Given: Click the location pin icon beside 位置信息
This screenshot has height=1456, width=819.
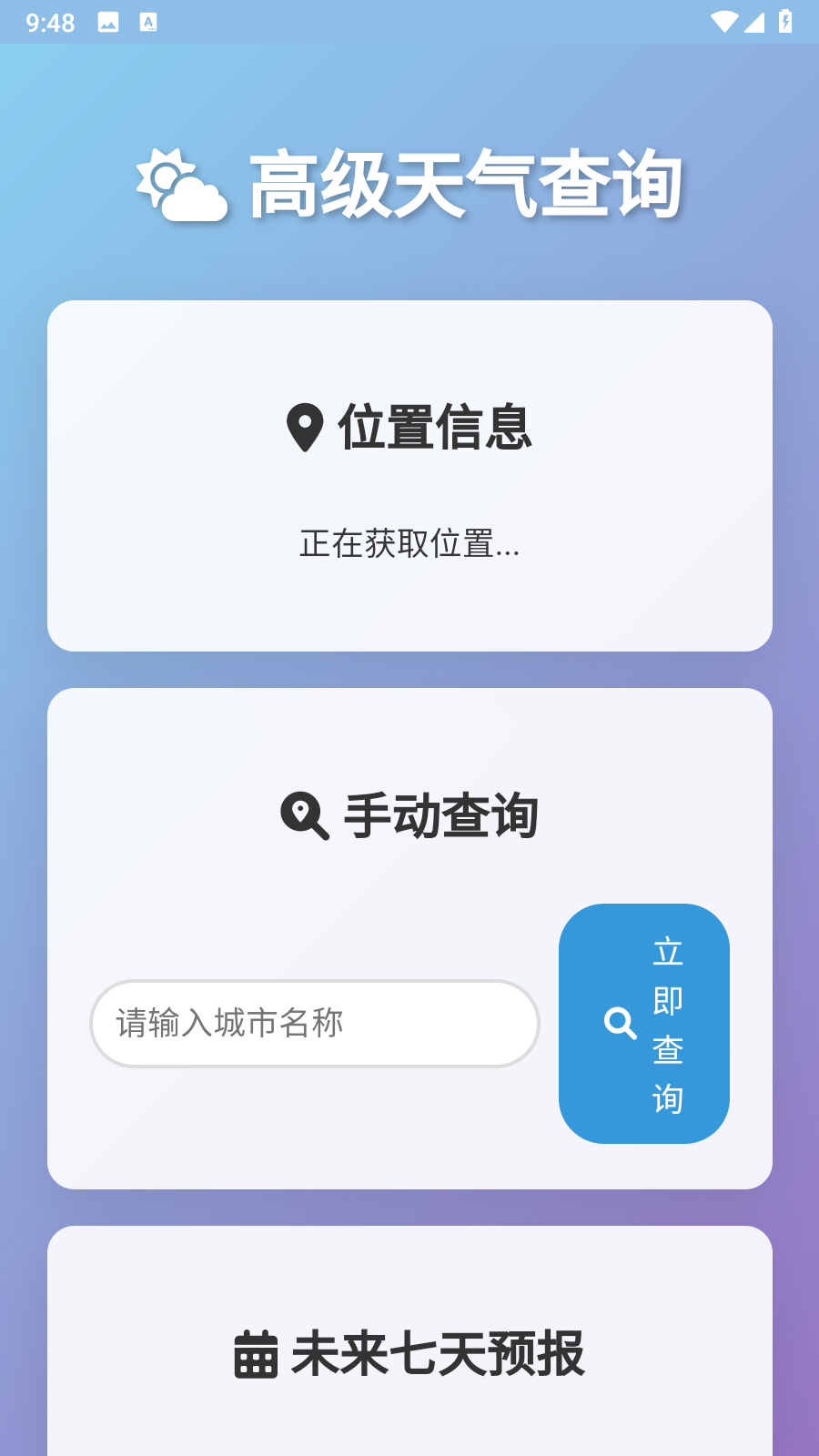Looking at the screenshot, I should 303,428.
